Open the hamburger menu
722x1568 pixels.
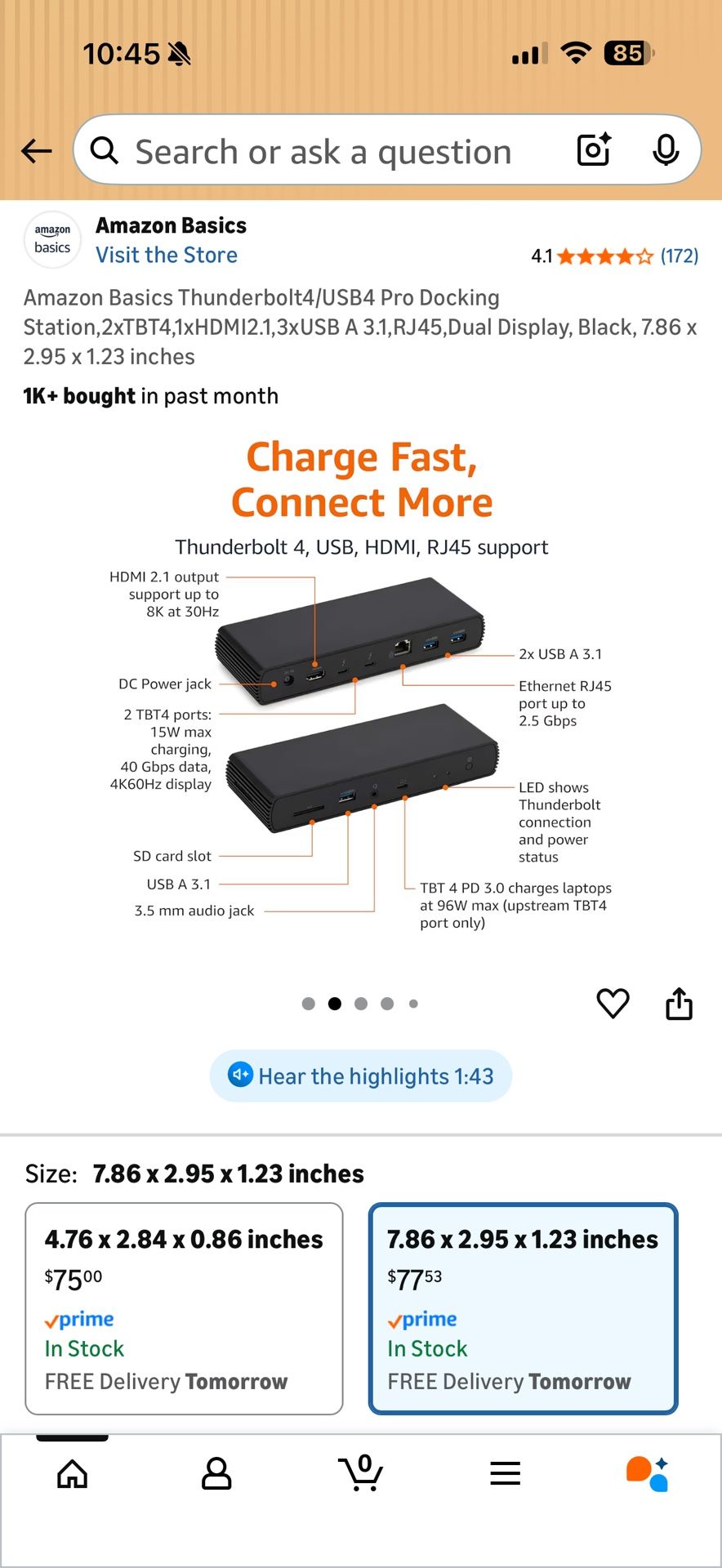tap(505, 1473)
